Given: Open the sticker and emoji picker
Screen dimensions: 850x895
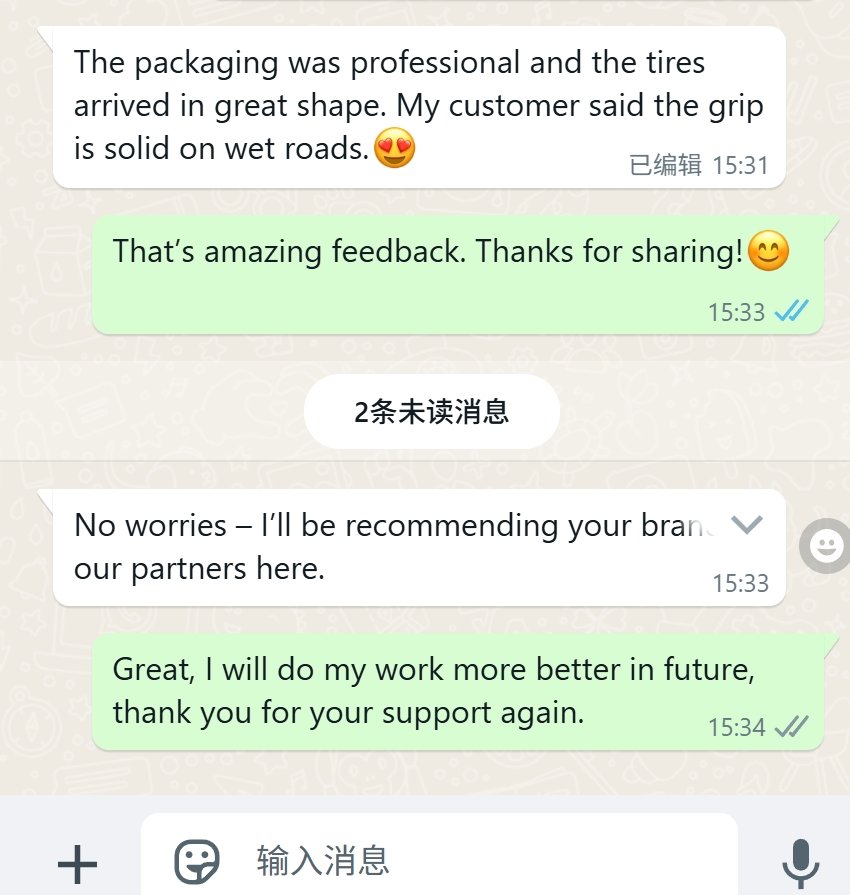Looking at the screenshot, I should click(197, 860).
